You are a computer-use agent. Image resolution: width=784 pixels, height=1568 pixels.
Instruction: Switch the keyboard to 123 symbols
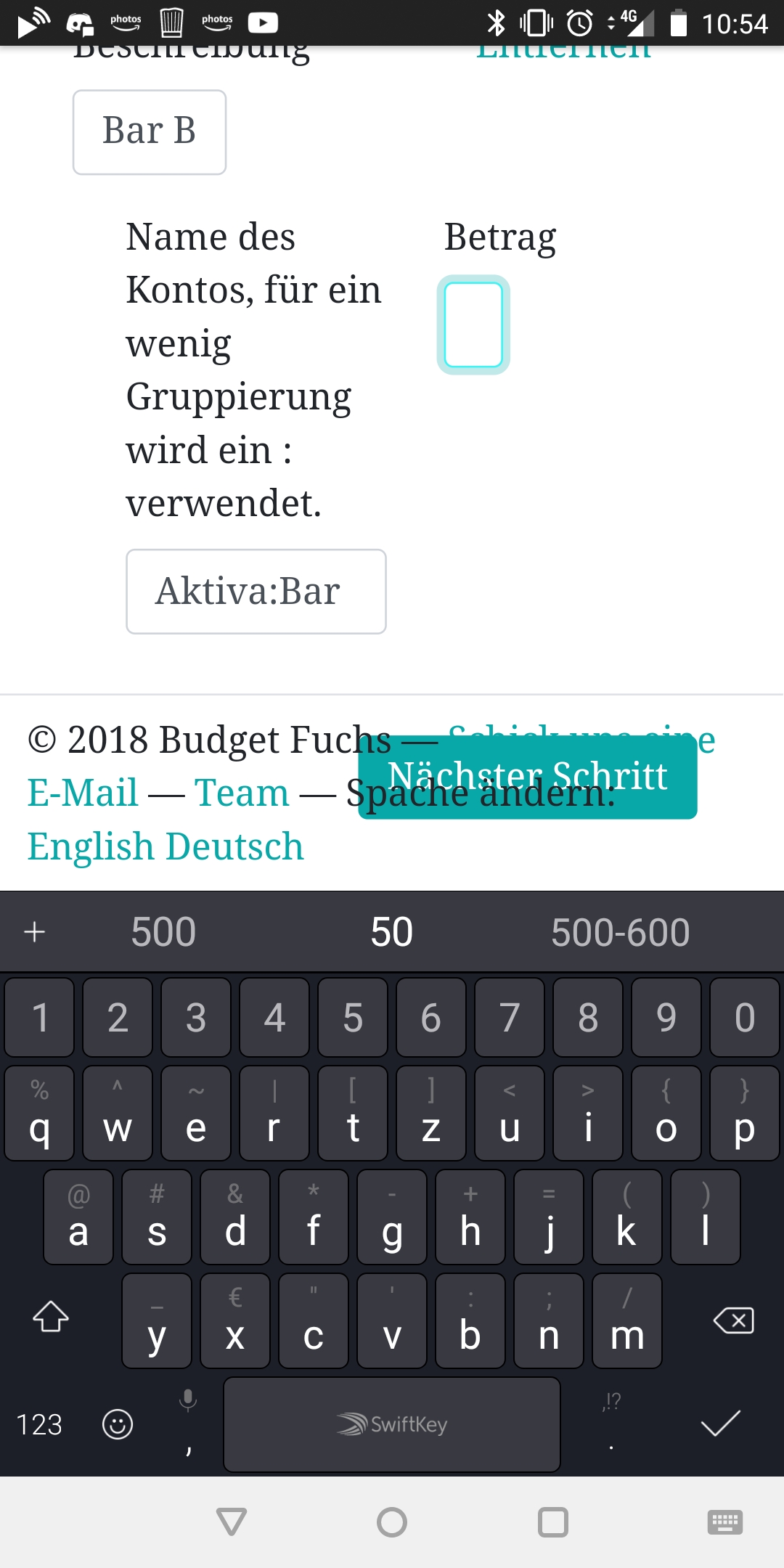39,1424
